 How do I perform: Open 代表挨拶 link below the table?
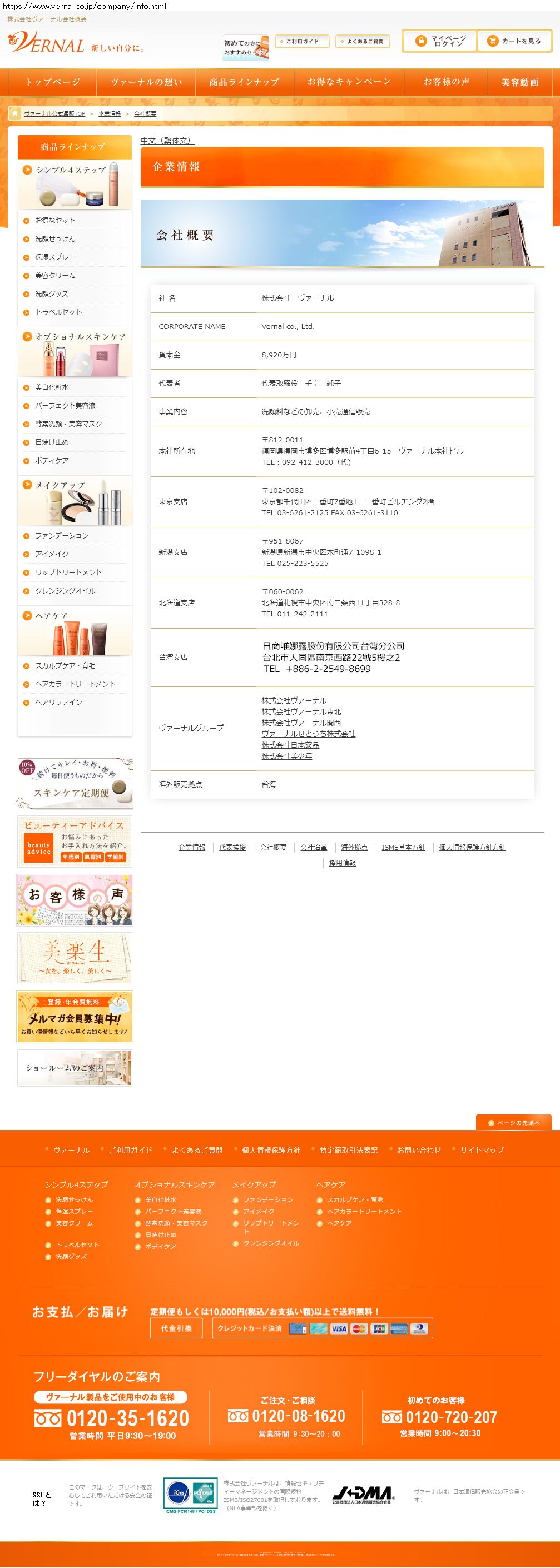[232, 847]
